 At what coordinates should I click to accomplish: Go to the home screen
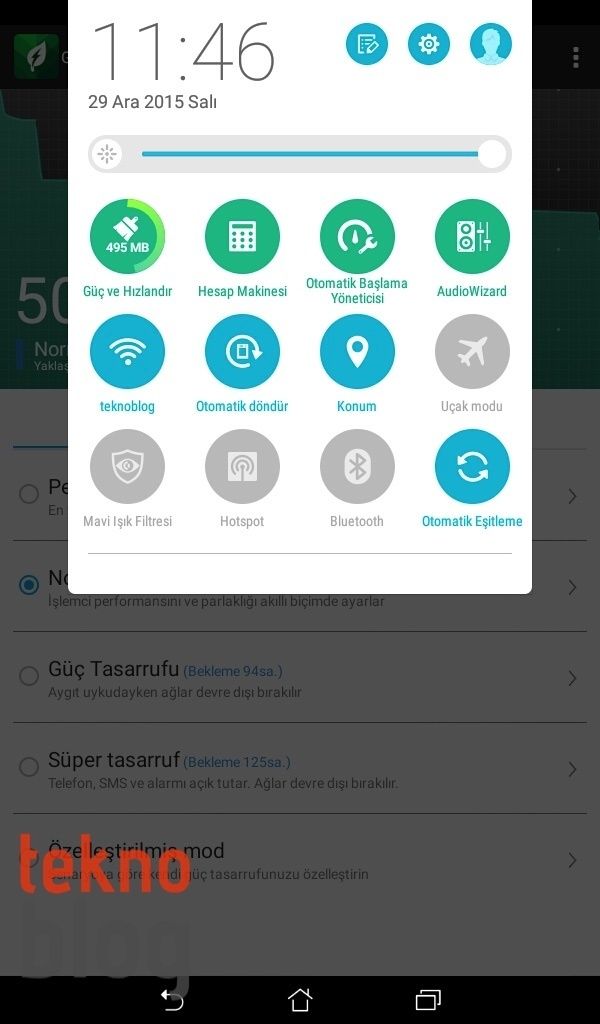click(x=300, y=999)
